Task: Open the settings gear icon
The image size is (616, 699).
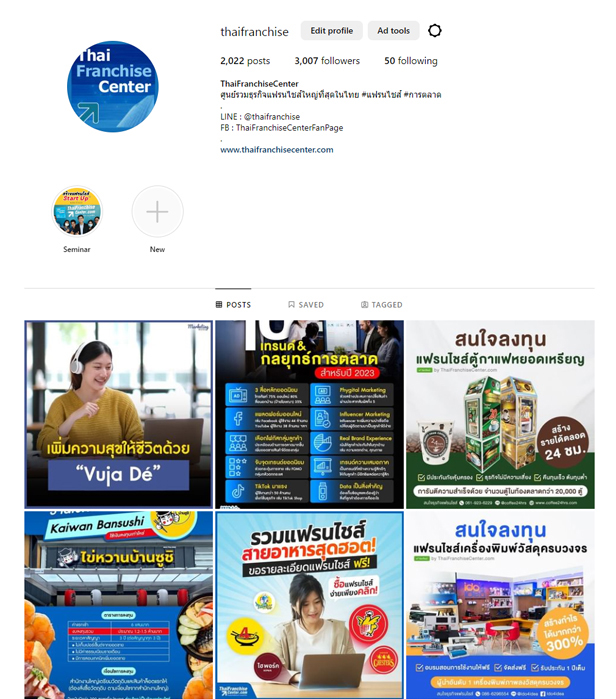Action: 434,31
